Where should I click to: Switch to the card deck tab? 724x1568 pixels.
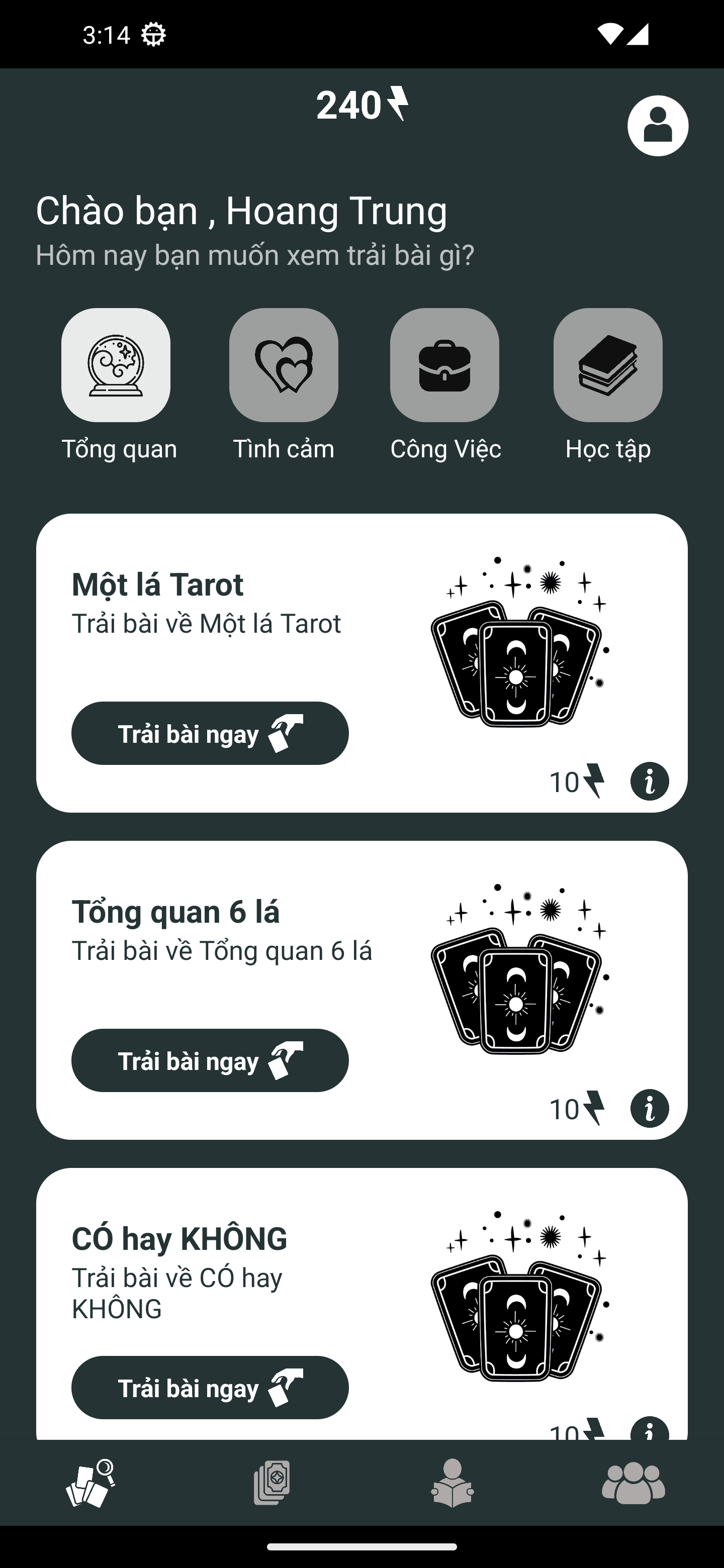(x=271, y=1483)
